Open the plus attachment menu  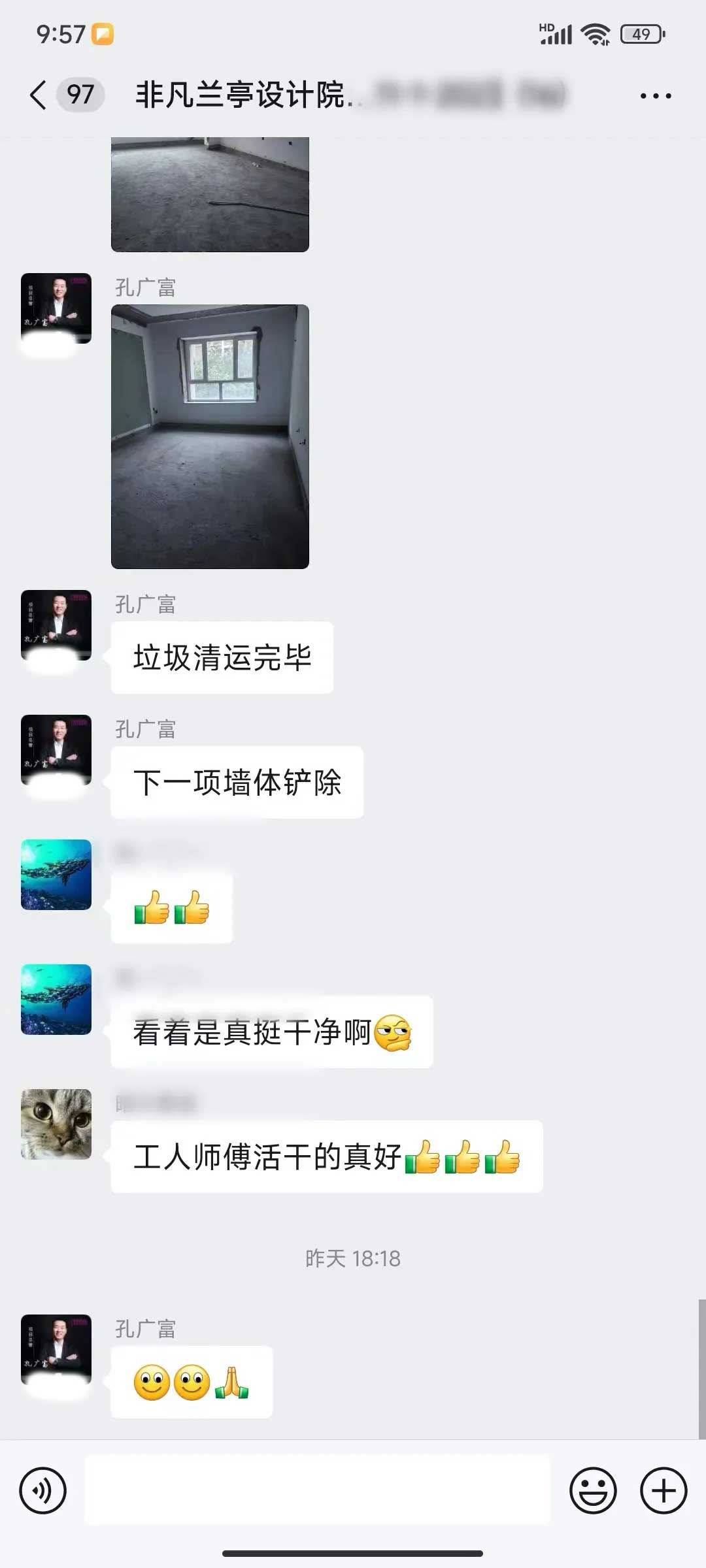click(663, 1491)
